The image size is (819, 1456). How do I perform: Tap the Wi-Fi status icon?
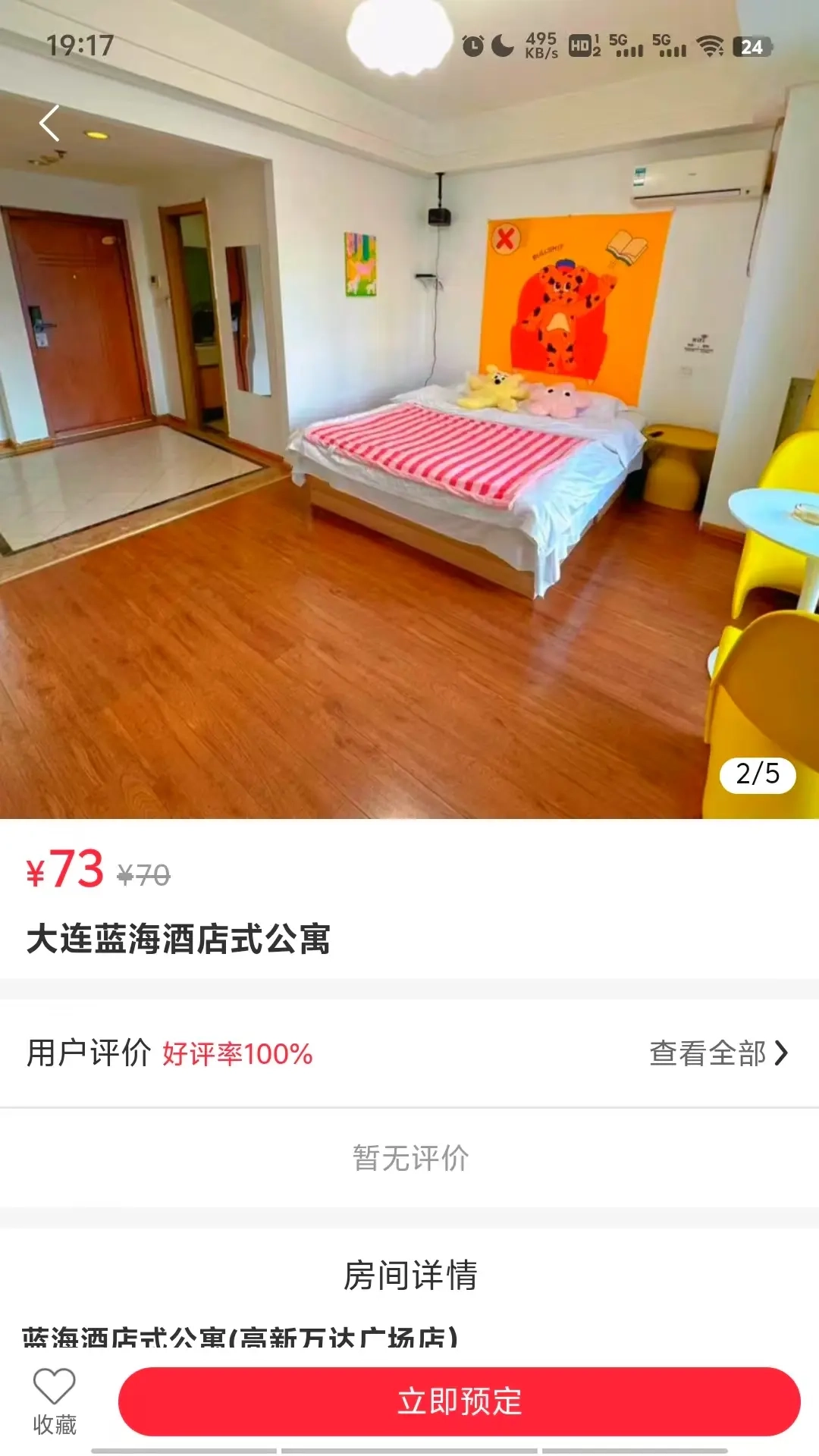pyautogui.click(x=709, y=45)
